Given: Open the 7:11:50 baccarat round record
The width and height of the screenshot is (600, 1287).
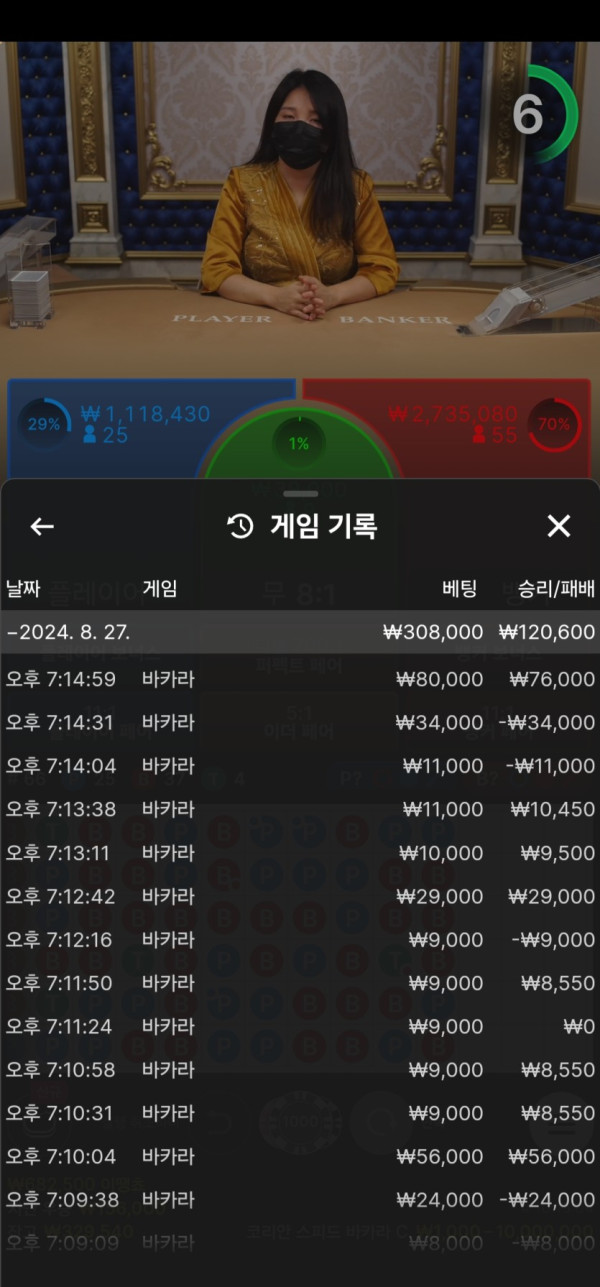Looking at the screenshot, I should pyautogui.click(x=300, y=983).
